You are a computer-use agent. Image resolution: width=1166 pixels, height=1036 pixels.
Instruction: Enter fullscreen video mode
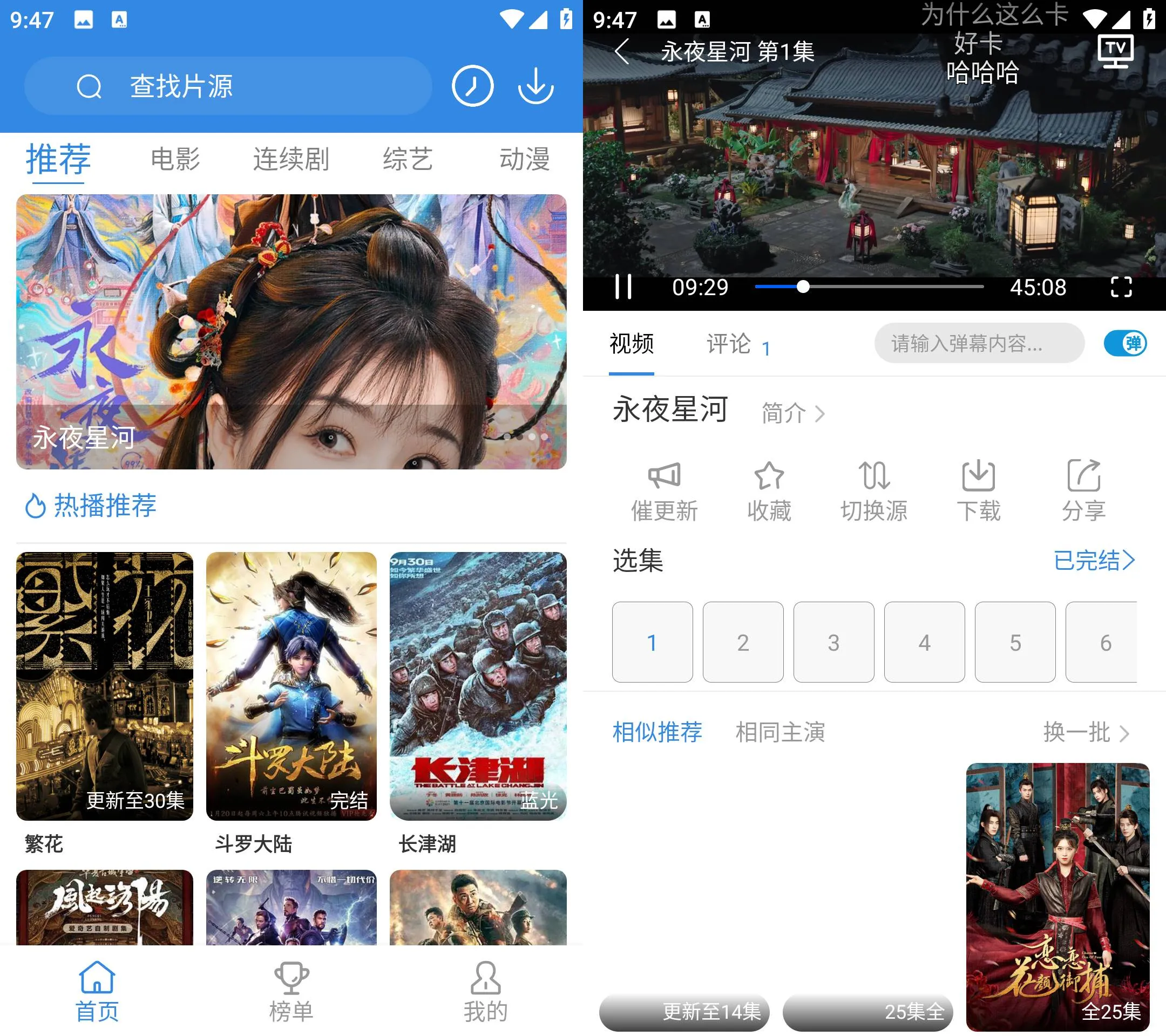coord(1120,287)
